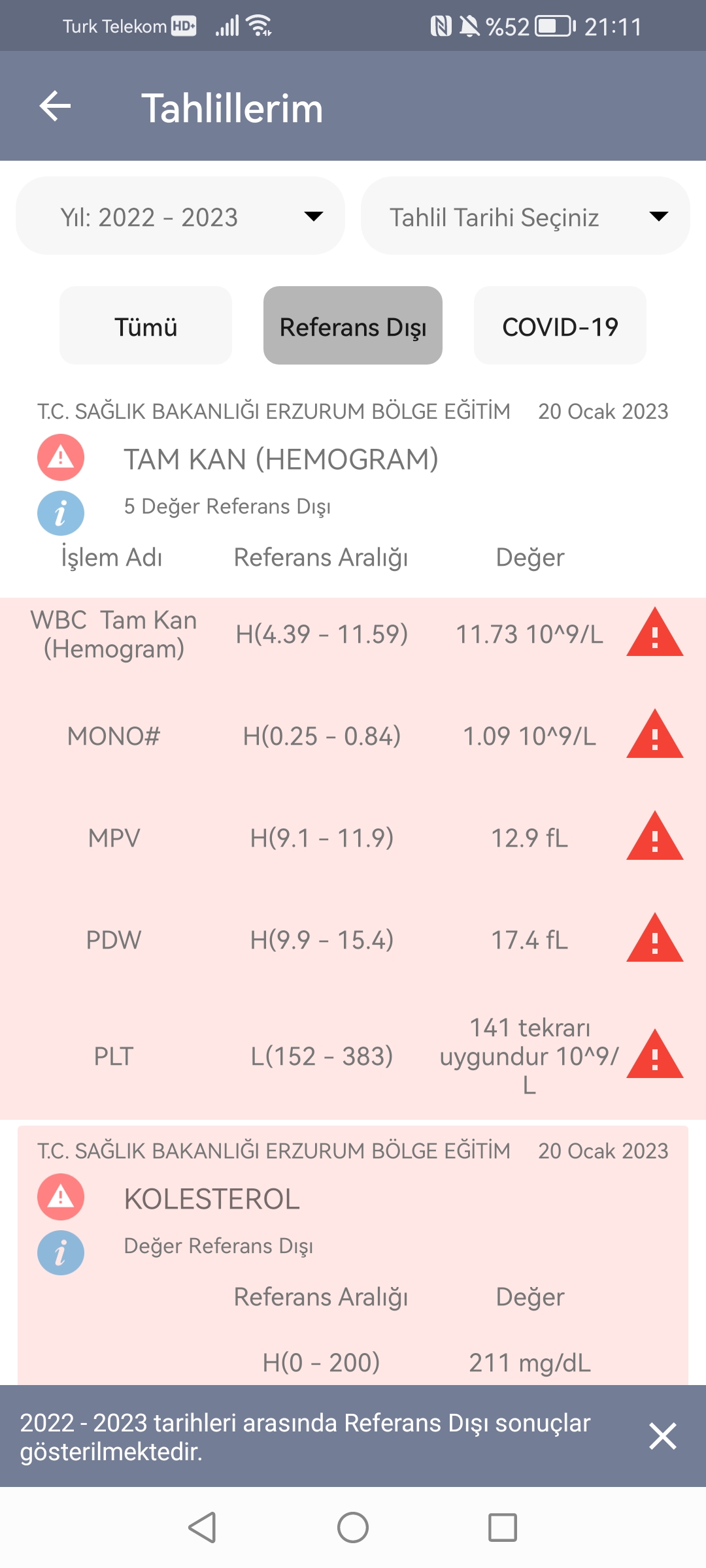Tap the info icon under TAM KAN (HEMOGRAM)
Viewport: 706px width, 1568px height.
click(x=61, y=513)
